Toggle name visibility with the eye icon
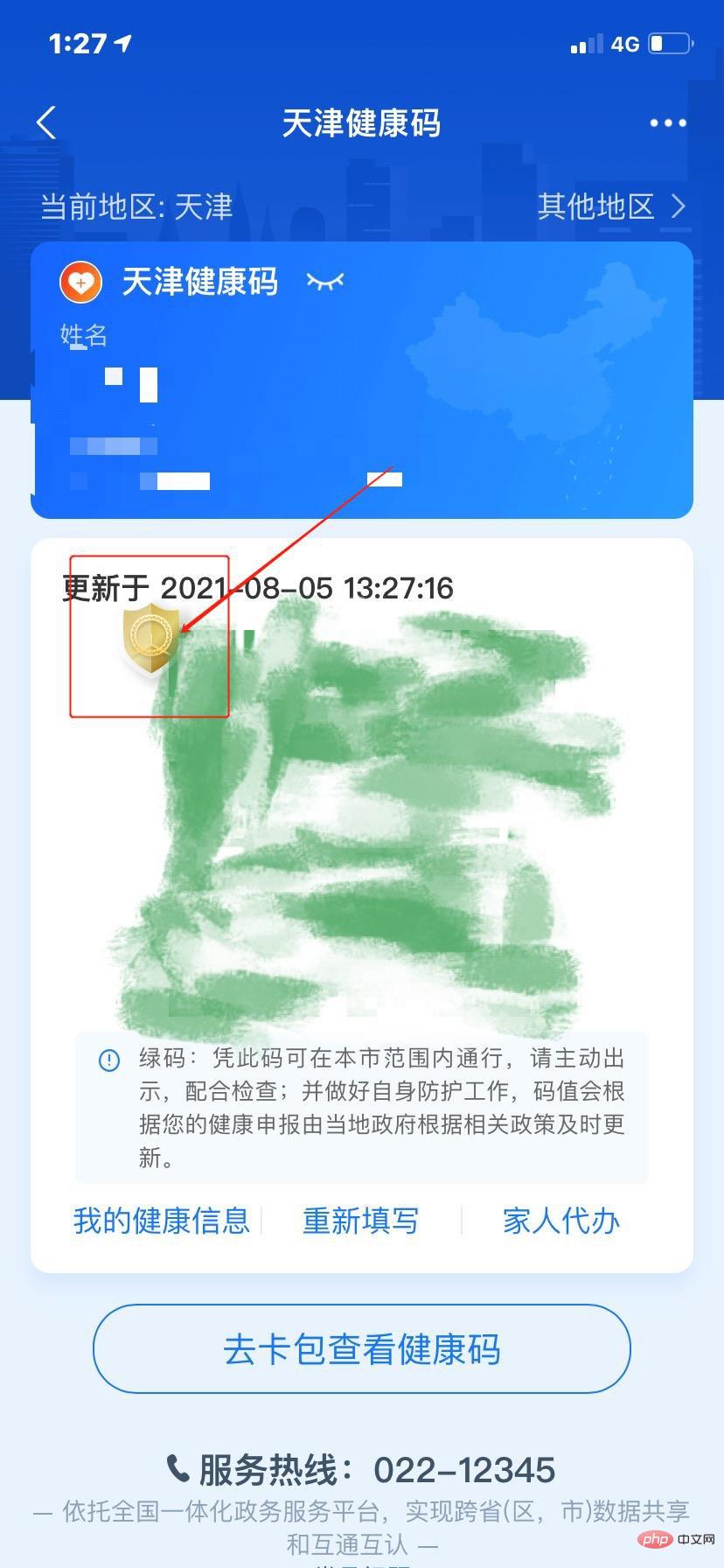Image resolution: width=724 pixels, height=1568 pixels. coord(325,282)
